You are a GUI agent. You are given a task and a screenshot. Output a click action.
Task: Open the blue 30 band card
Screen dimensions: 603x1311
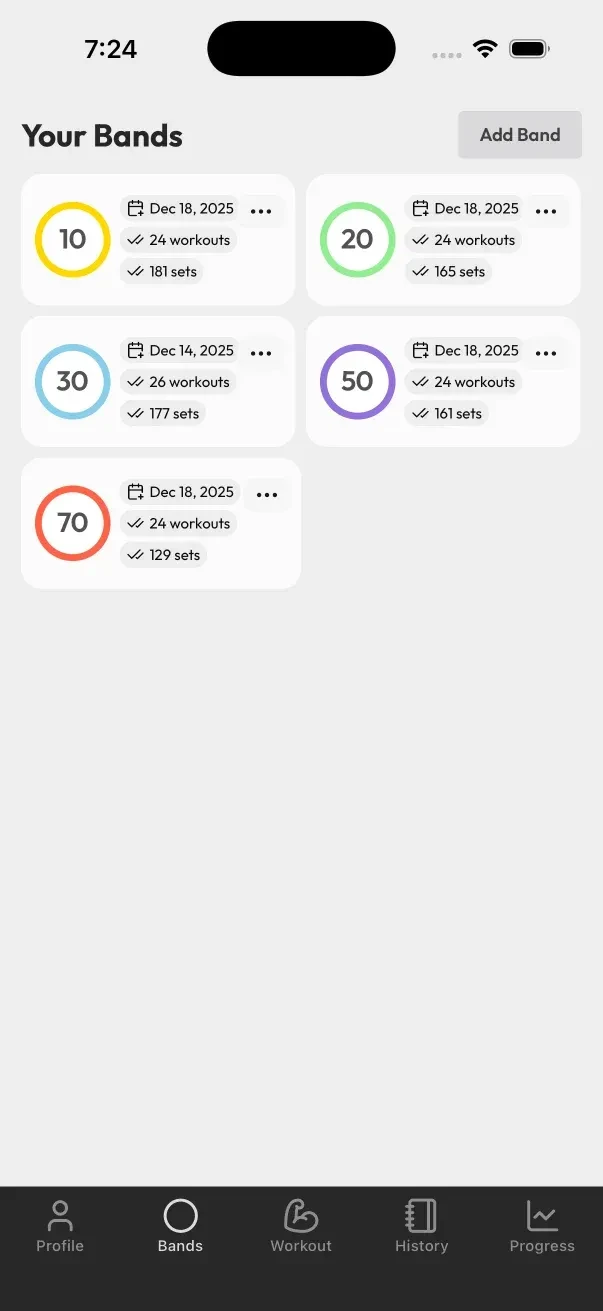72,382
